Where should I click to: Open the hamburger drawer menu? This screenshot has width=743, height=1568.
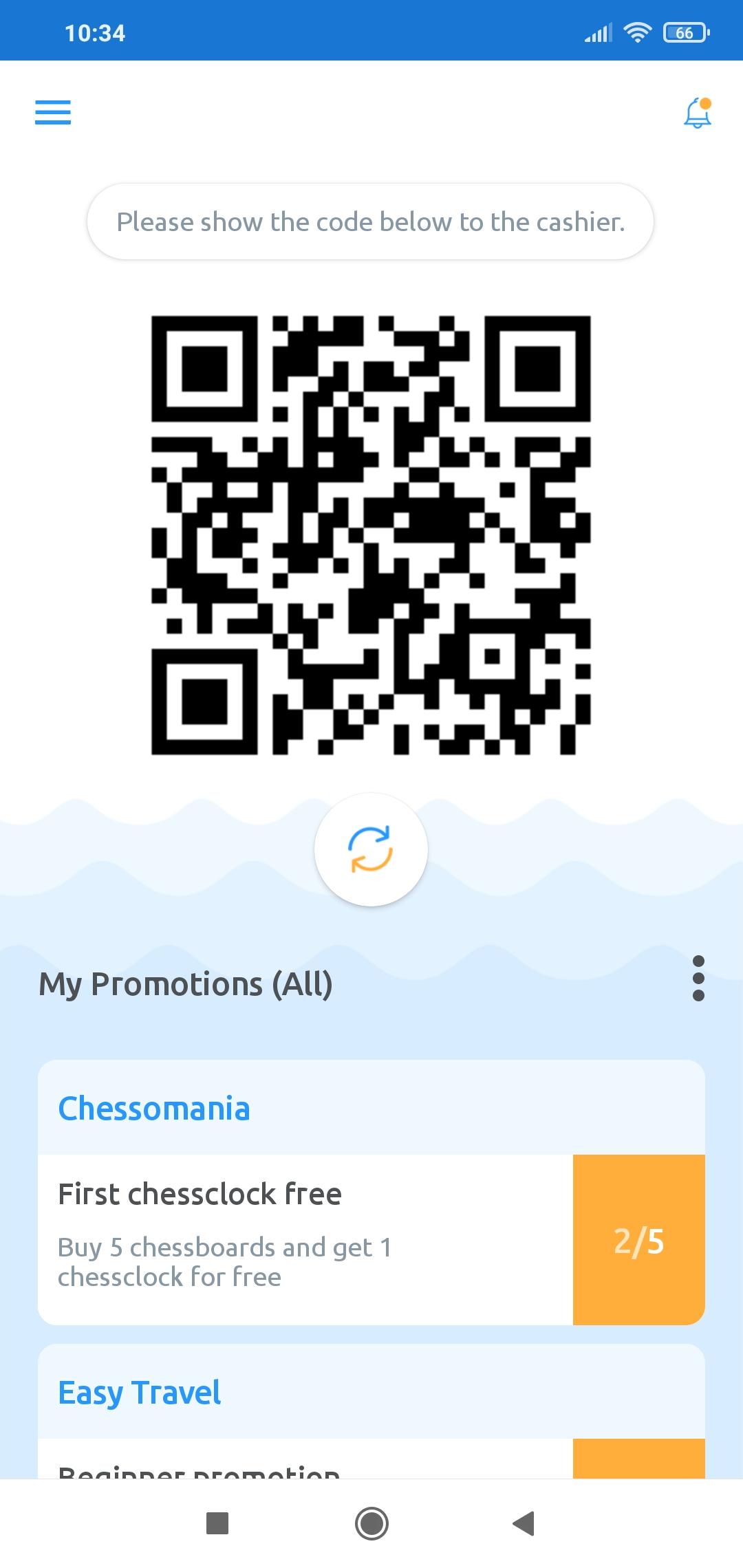pos(53,112)
